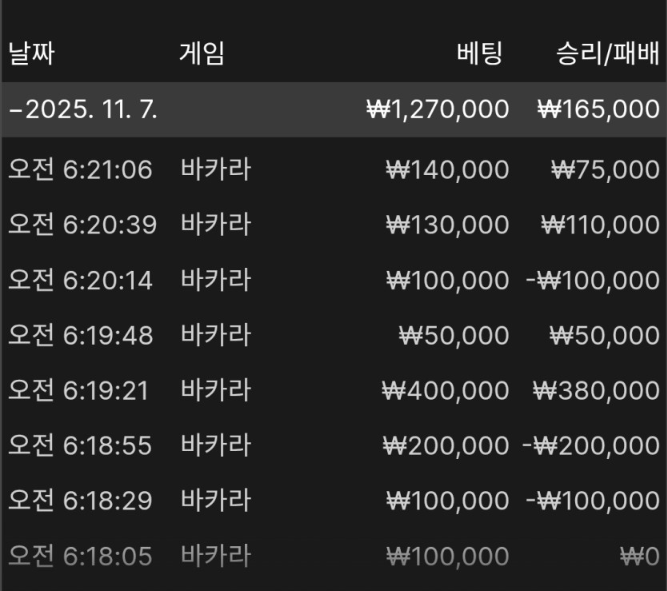Select the 오전 6:19:48 바카라 entry
The image size is (667, 591).
click(x=333, y=335)
